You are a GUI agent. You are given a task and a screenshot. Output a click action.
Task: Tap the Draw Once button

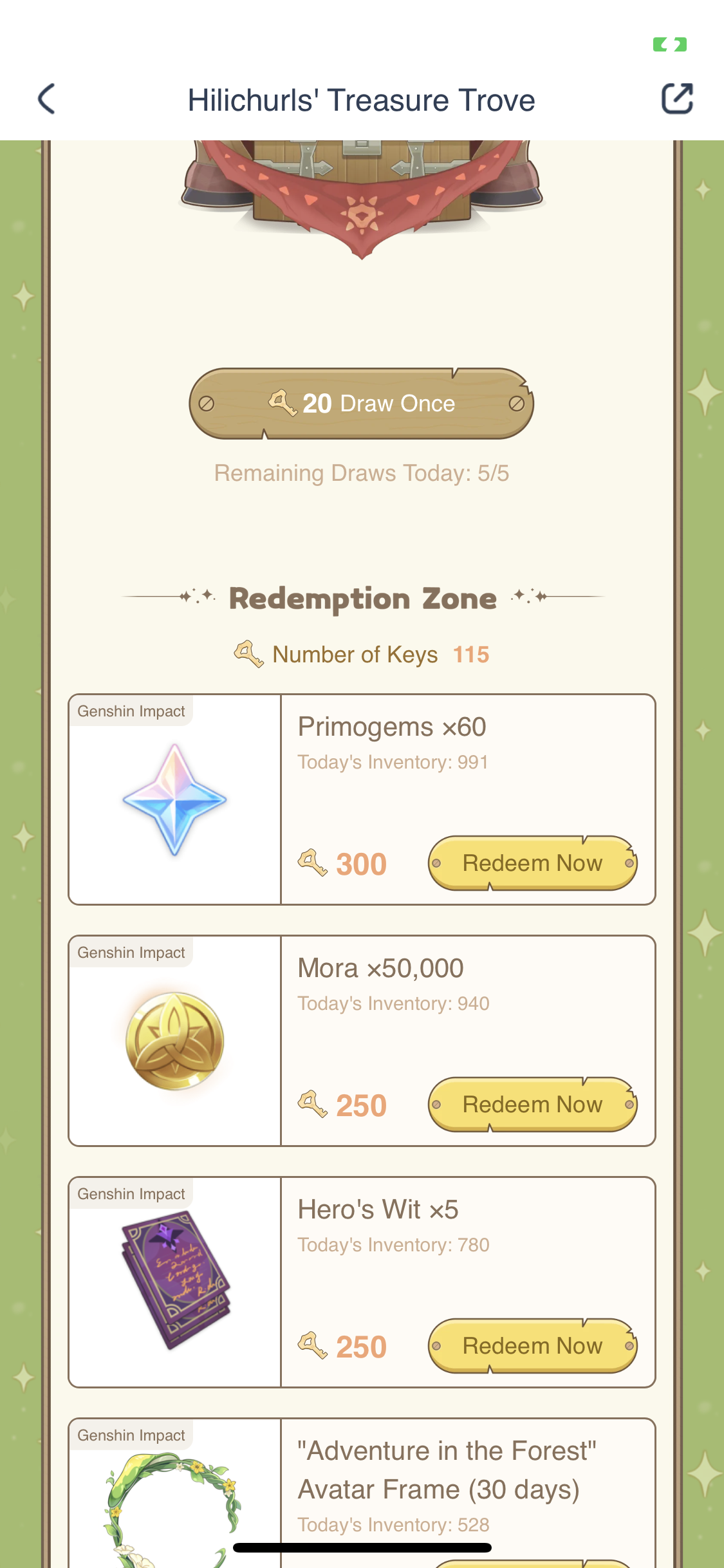click(362, 402)
